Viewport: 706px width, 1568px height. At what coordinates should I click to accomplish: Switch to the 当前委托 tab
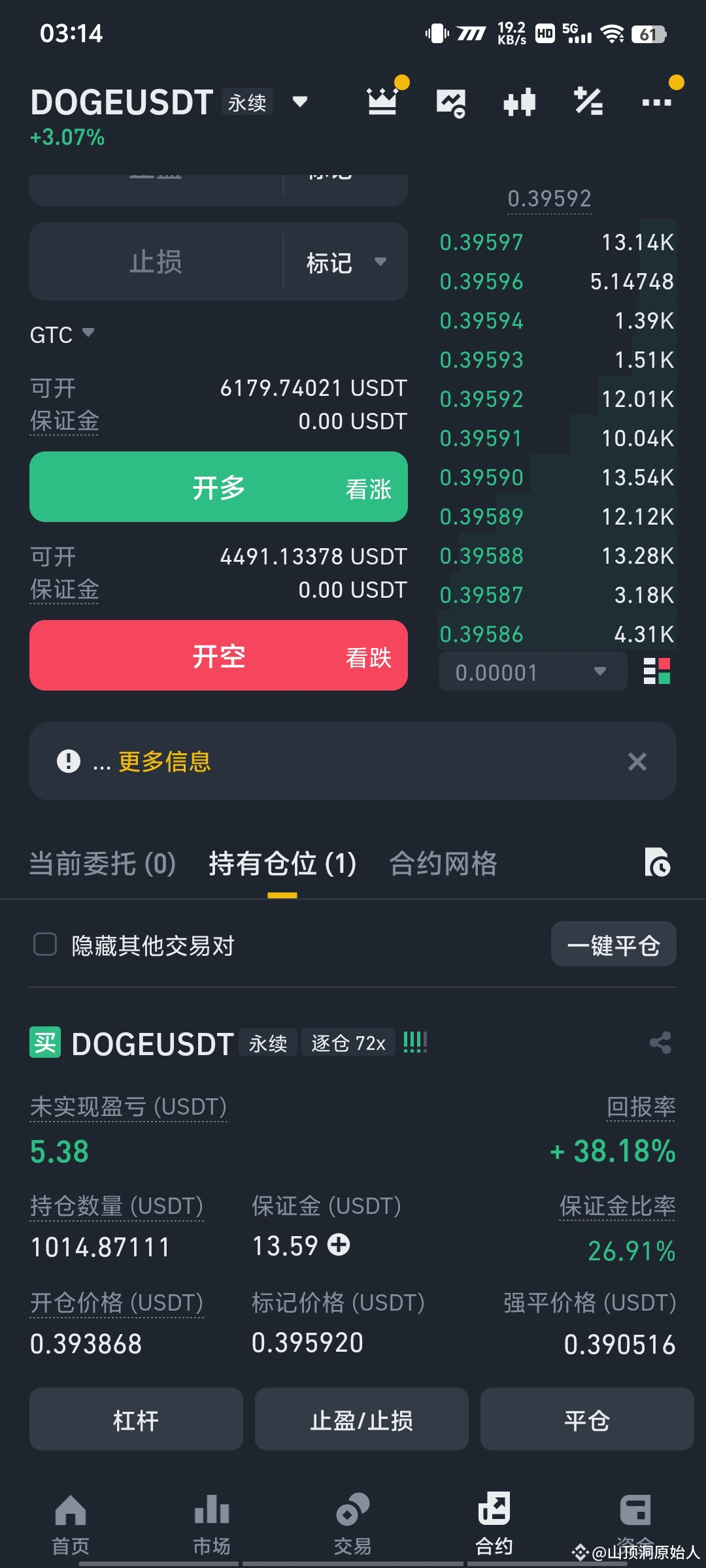click(x=101, y=863)
